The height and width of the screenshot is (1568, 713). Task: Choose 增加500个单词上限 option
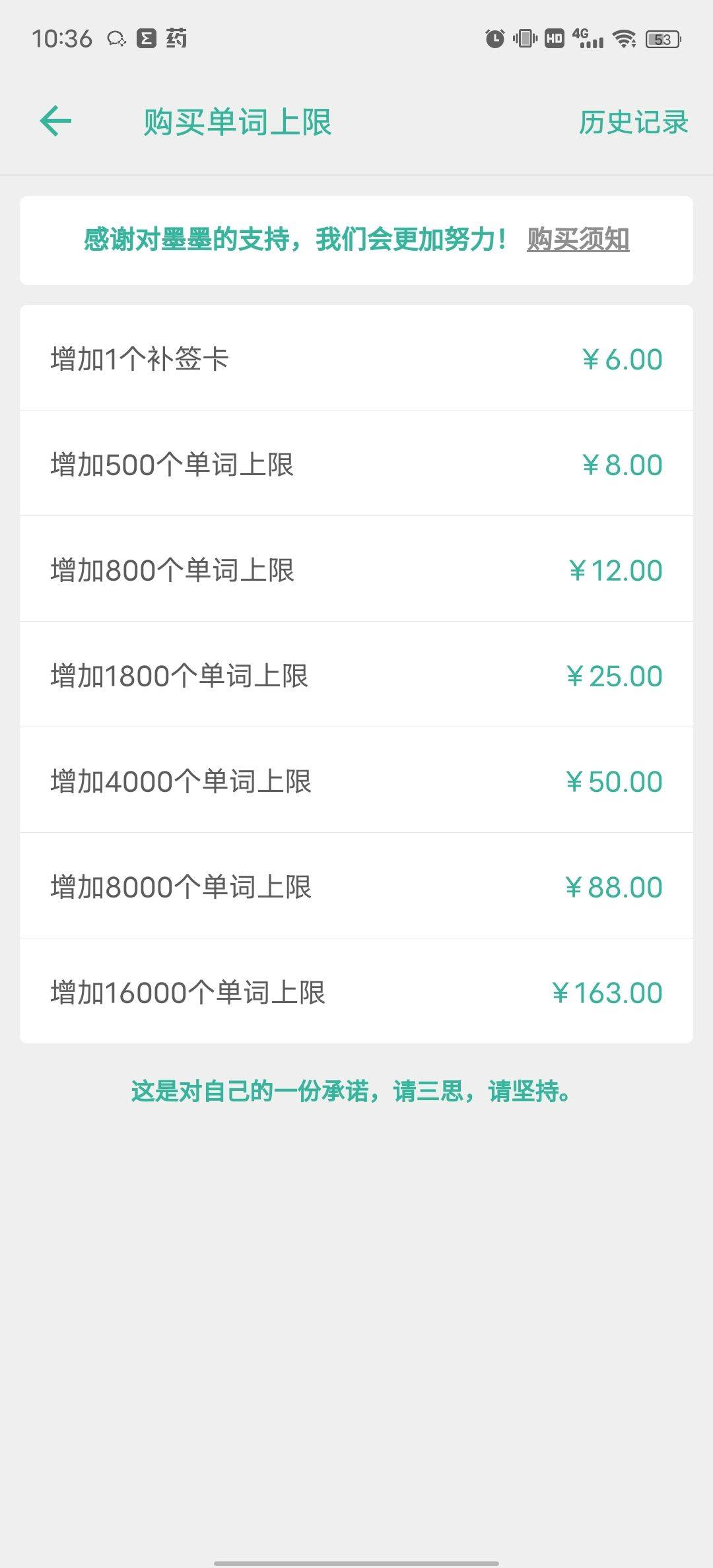pos(356,465)
